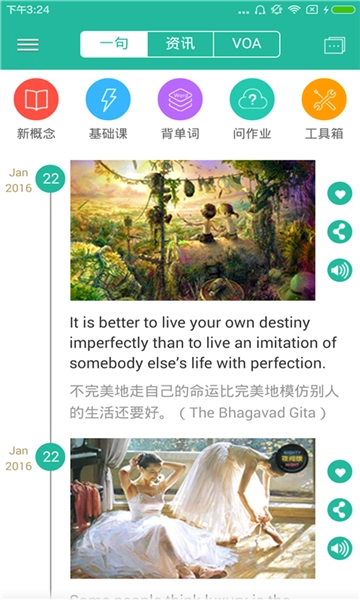Select the 一句 tab
360x600 pixels.
click(x=114, y=44)
